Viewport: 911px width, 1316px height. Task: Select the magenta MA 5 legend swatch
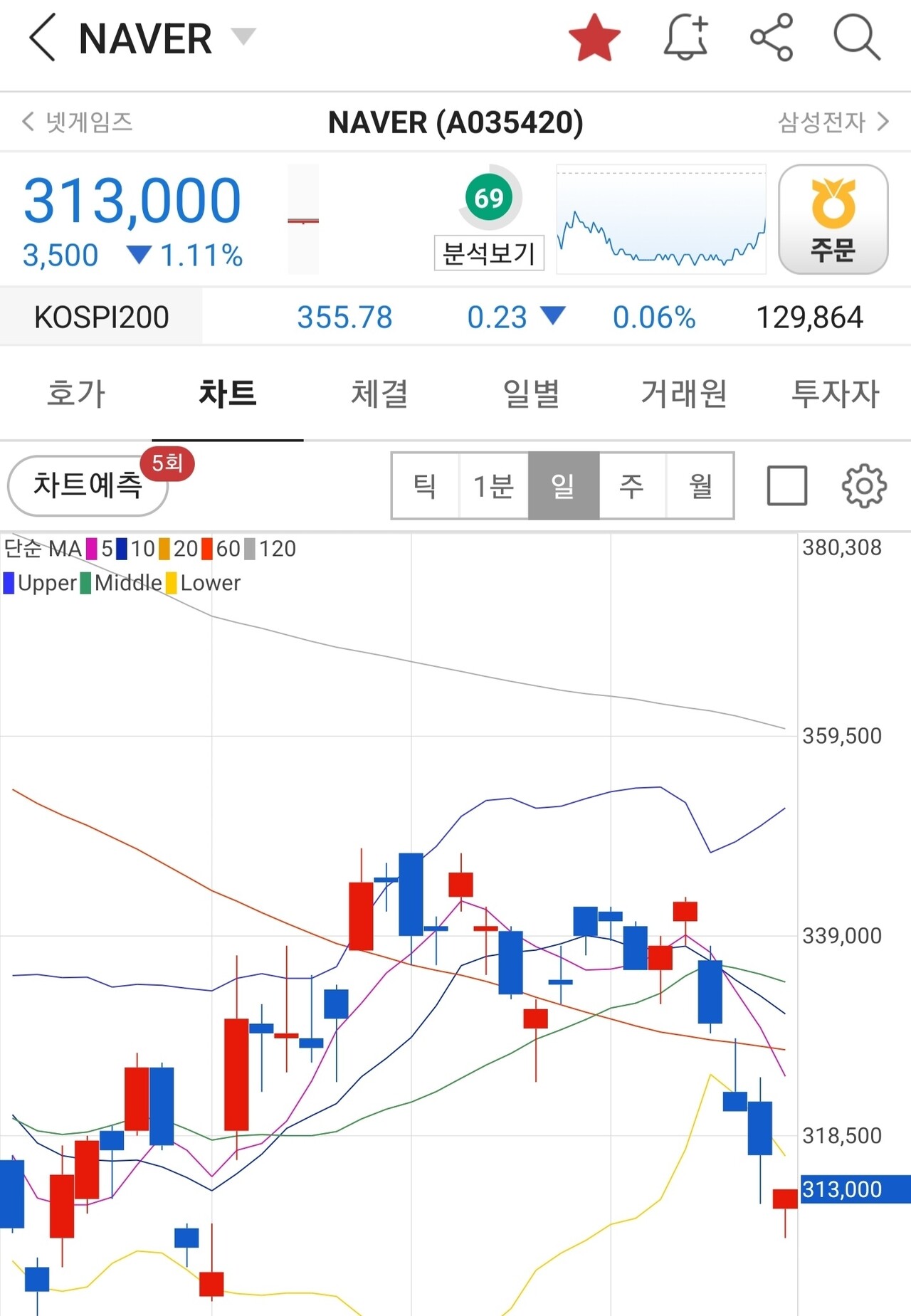click(89, 549)
